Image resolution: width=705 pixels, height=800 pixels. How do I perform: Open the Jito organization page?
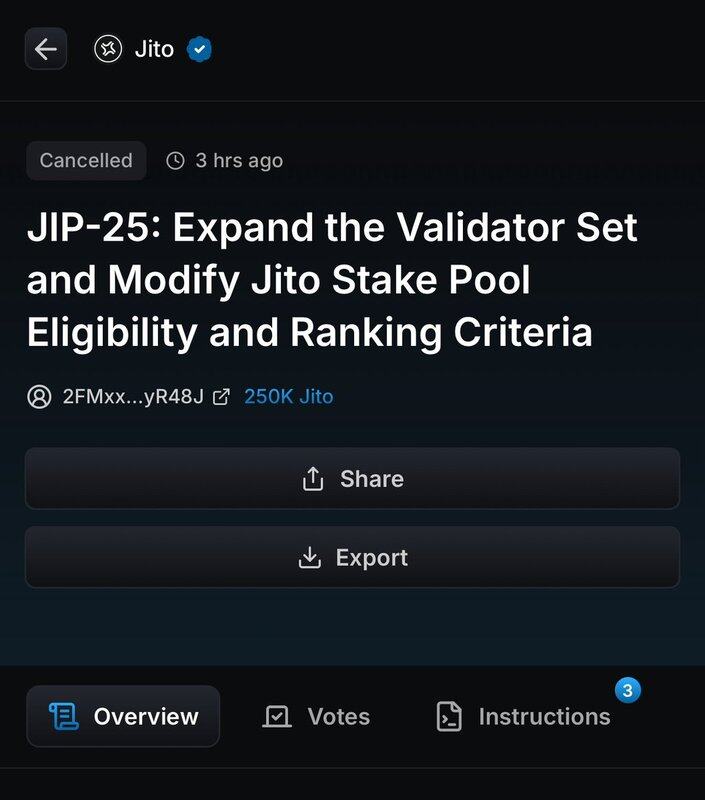pyautogui.click(x=152, y=49)
